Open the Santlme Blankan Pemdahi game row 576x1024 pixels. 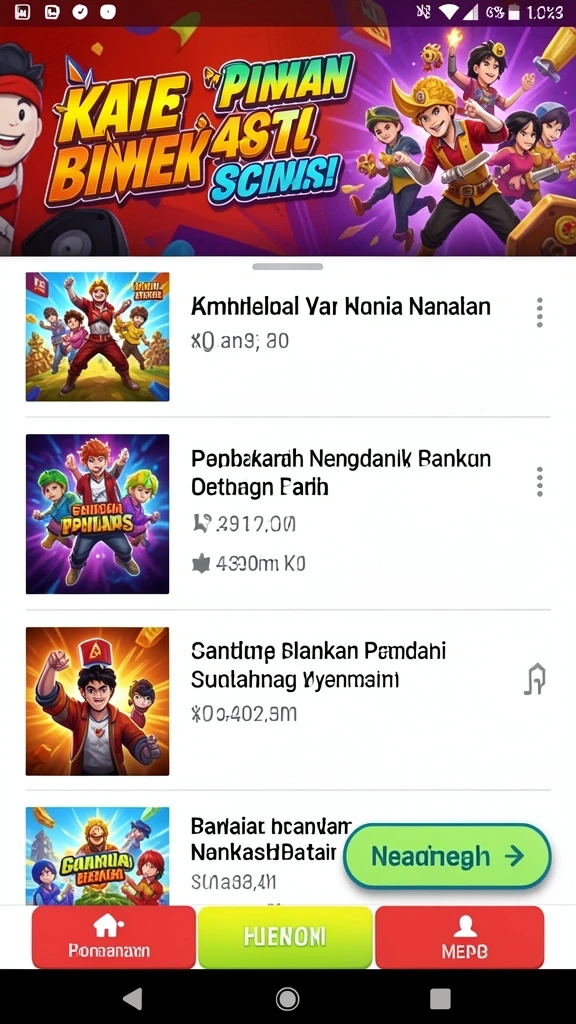coord(288,701)
